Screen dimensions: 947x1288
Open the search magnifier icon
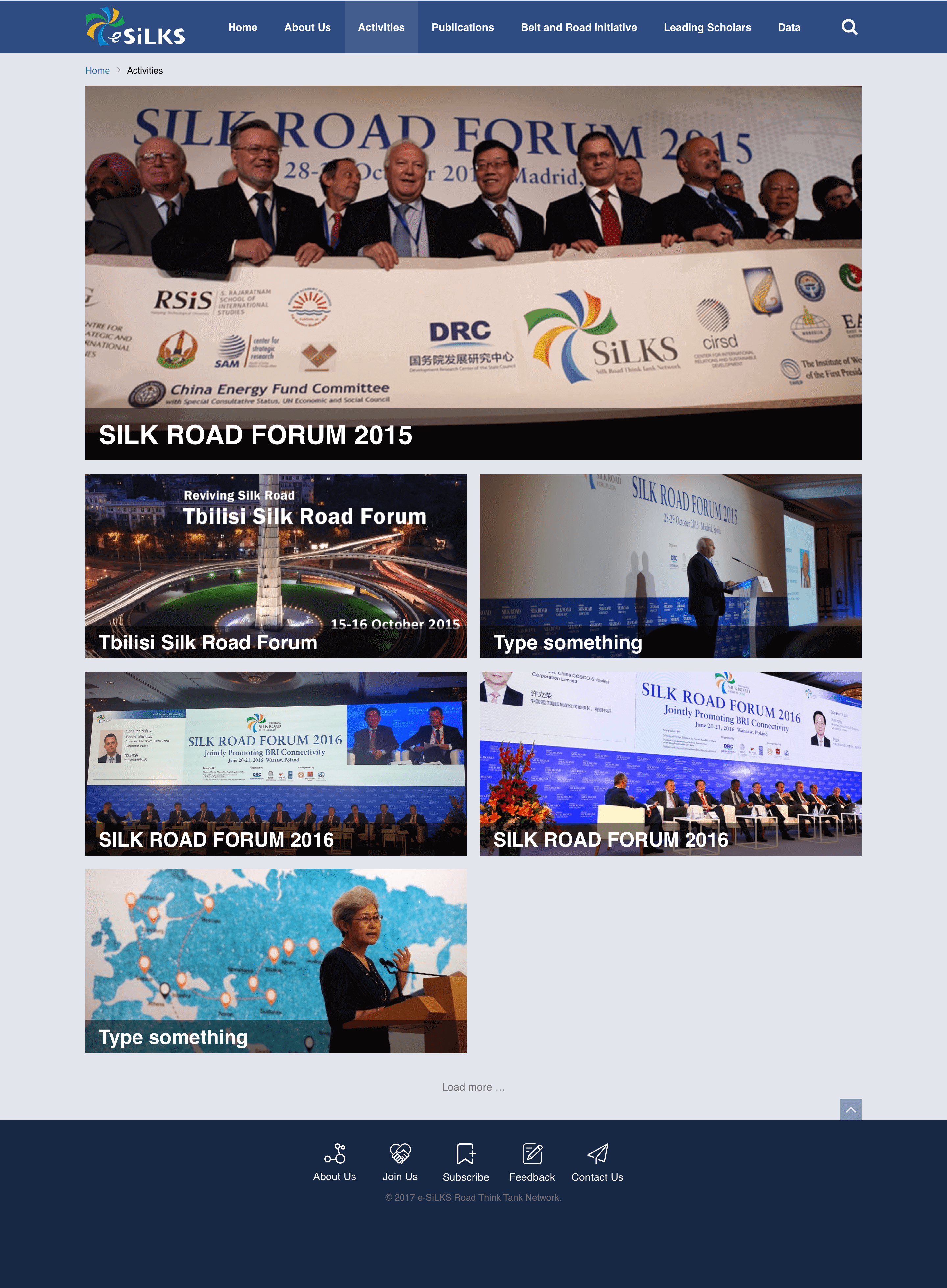coord(849,27)
